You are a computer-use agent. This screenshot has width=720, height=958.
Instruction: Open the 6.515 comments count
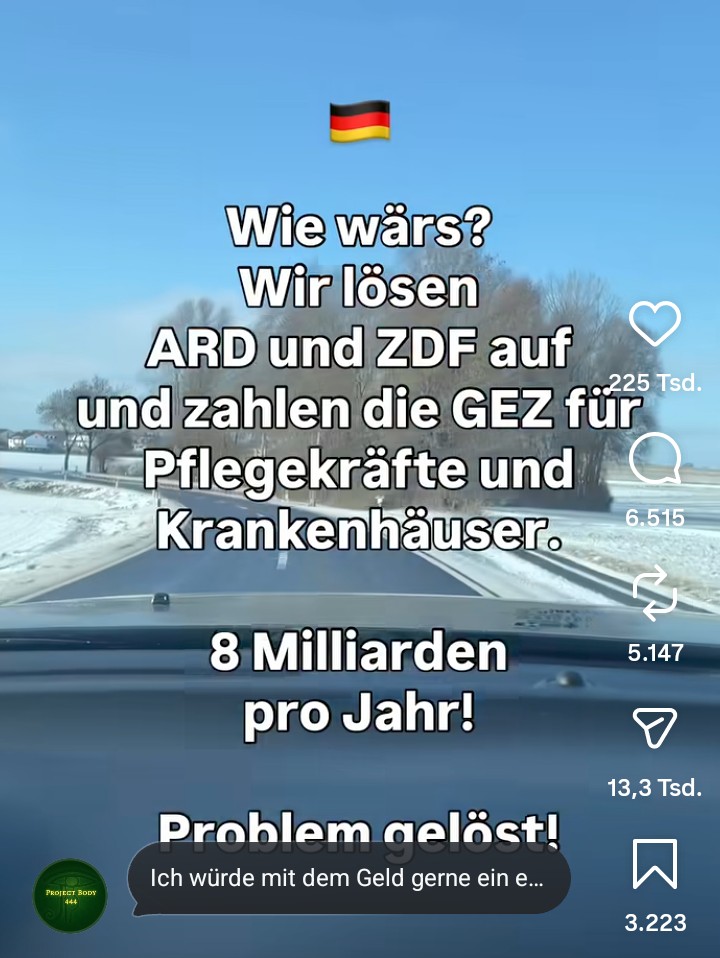(655, 517)
